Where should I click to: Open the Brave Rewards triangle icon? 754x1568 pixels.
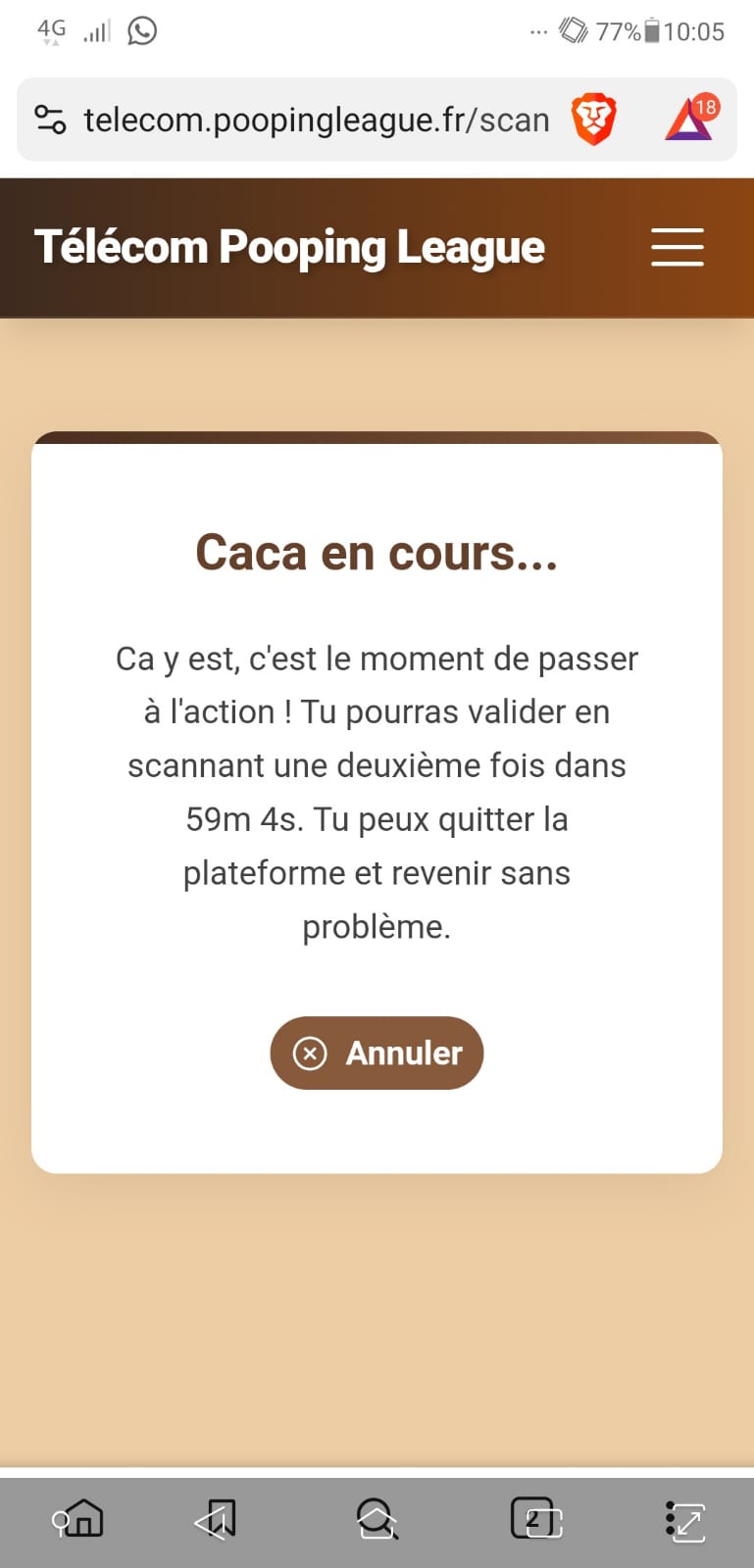(x=690, y=120)
